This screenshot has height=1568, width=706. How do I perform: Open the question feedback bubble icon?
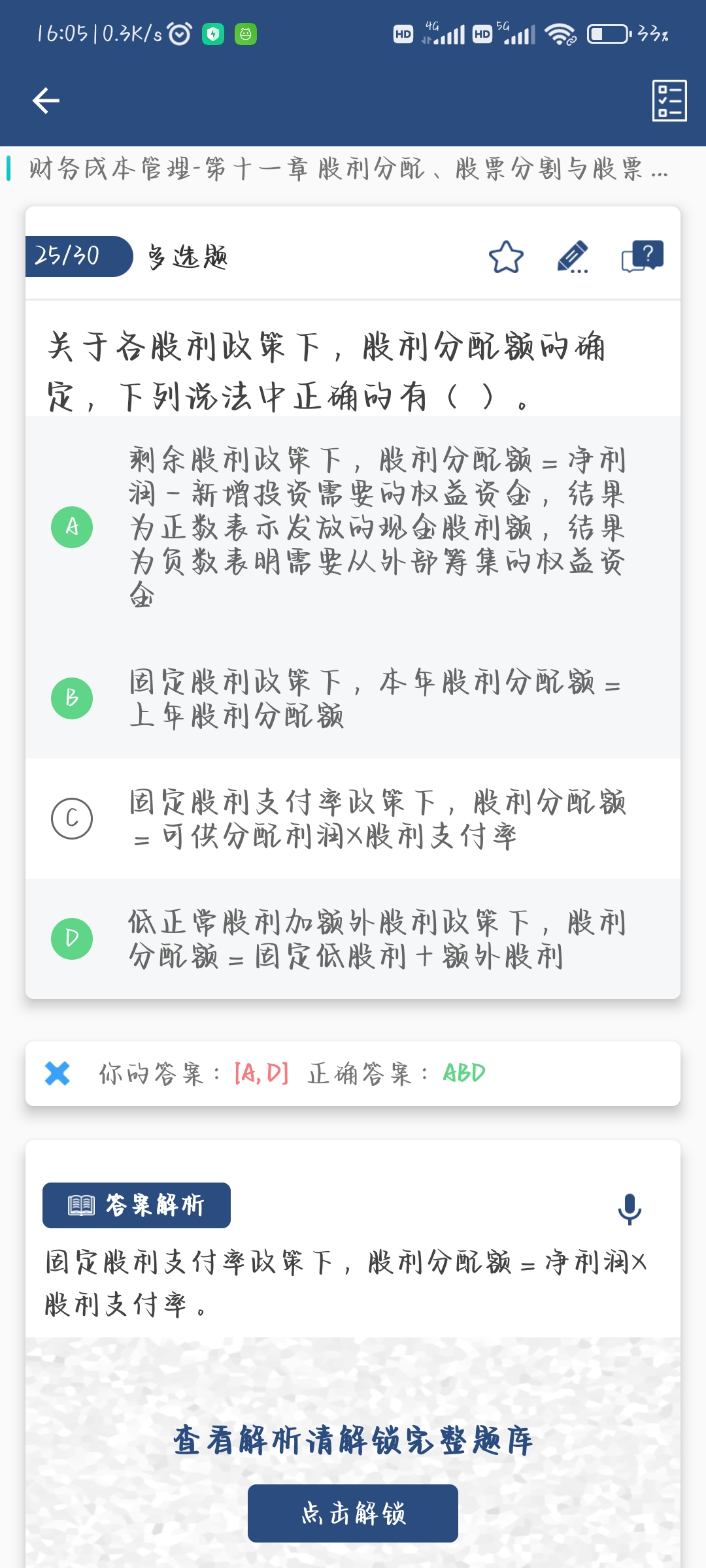click(642, 257)
